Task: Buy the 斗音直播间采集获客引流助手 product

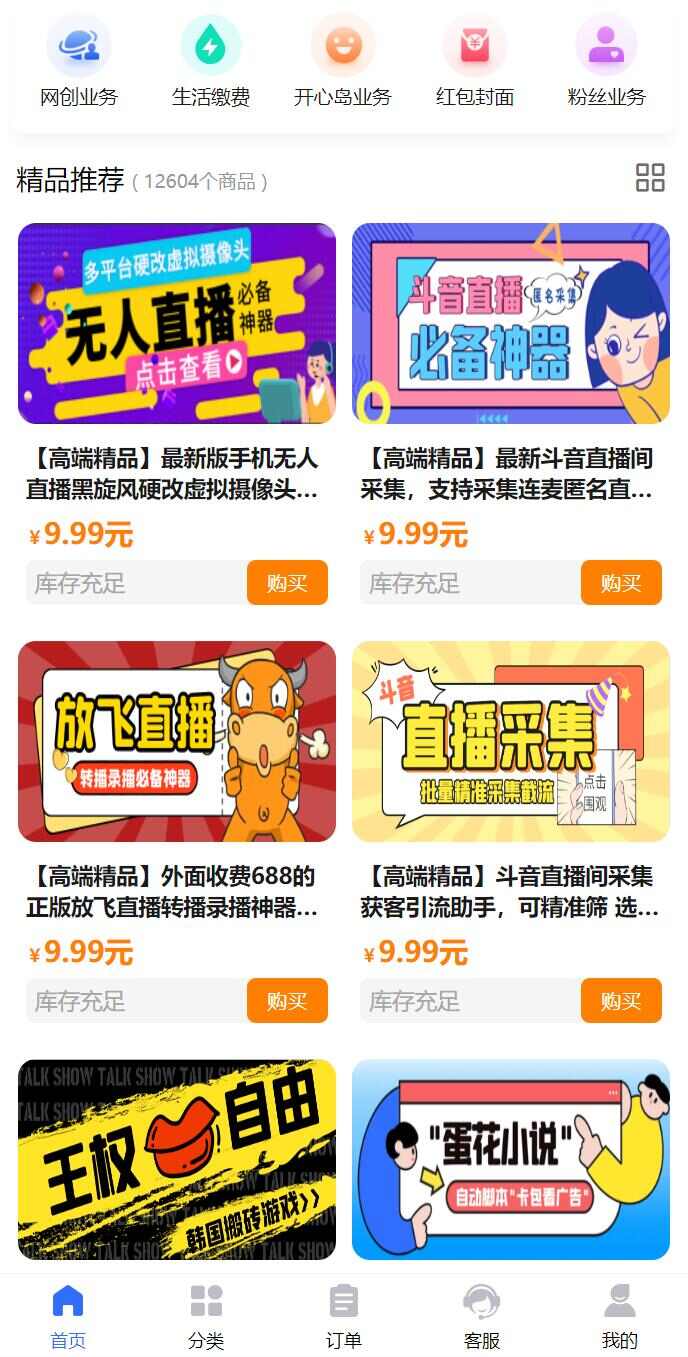Action: [x=621, y=1001]
